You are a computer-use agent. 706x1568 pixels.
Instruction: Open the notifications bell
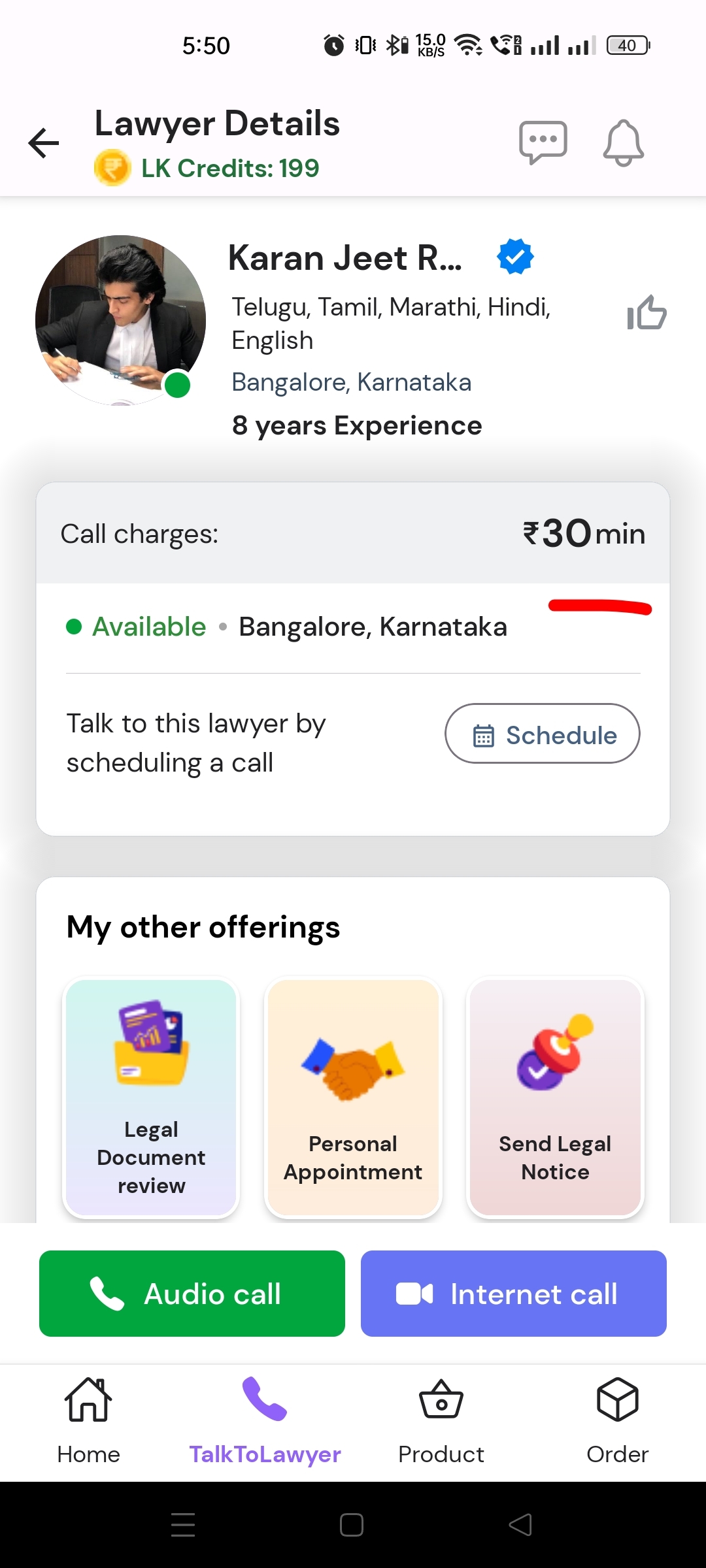click(x=623, y=142)
